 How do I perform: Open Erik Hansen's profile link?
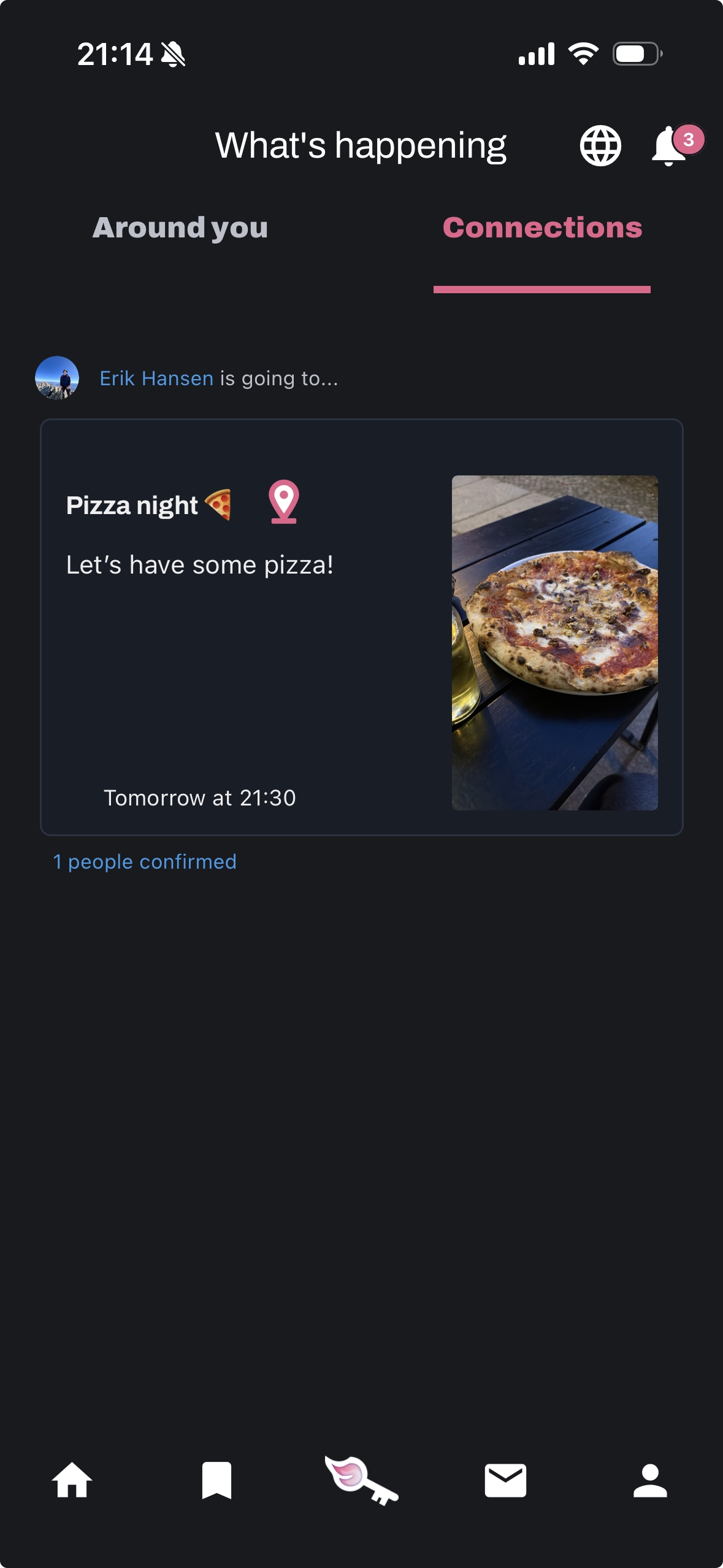(x=155, y=379)
